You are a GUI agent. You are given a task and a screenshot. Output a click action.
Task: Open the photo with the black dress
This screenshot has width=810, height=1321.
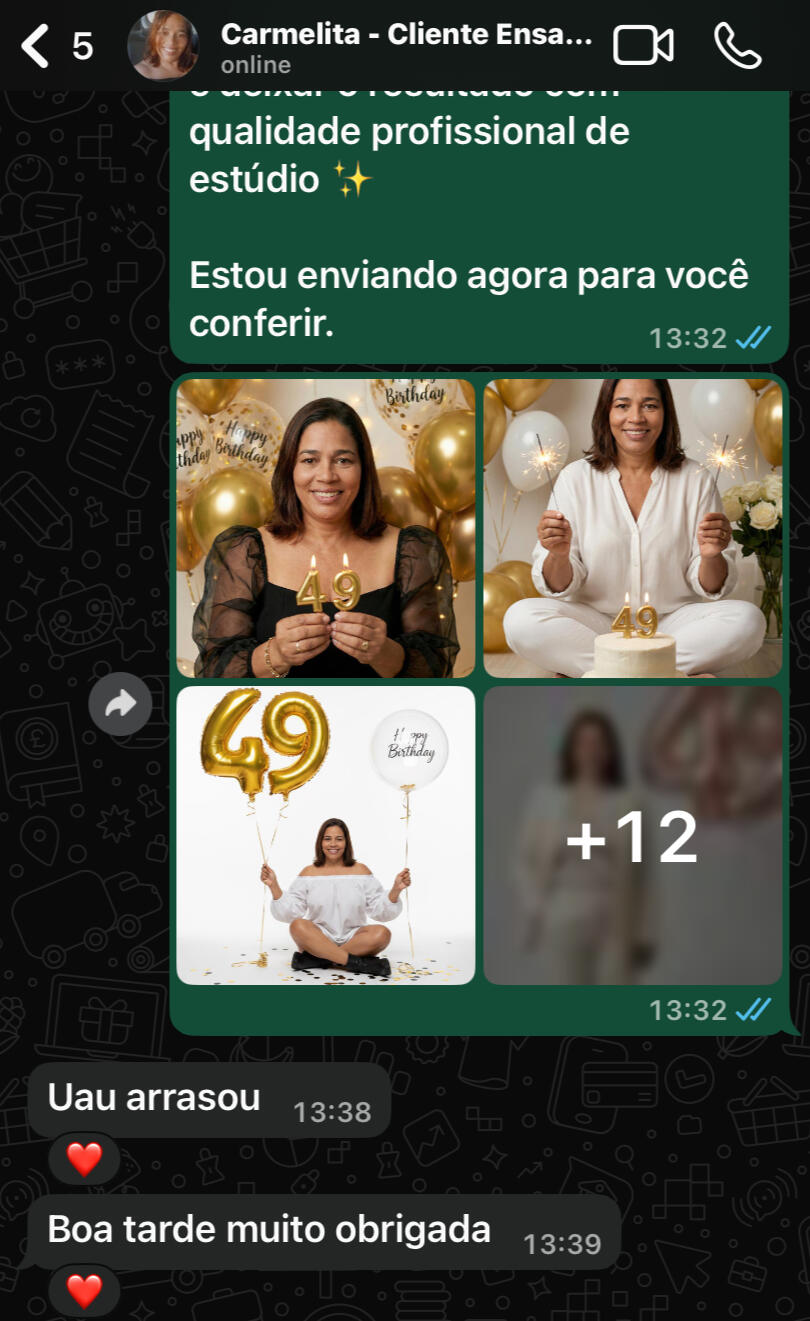tap(325, 528)
